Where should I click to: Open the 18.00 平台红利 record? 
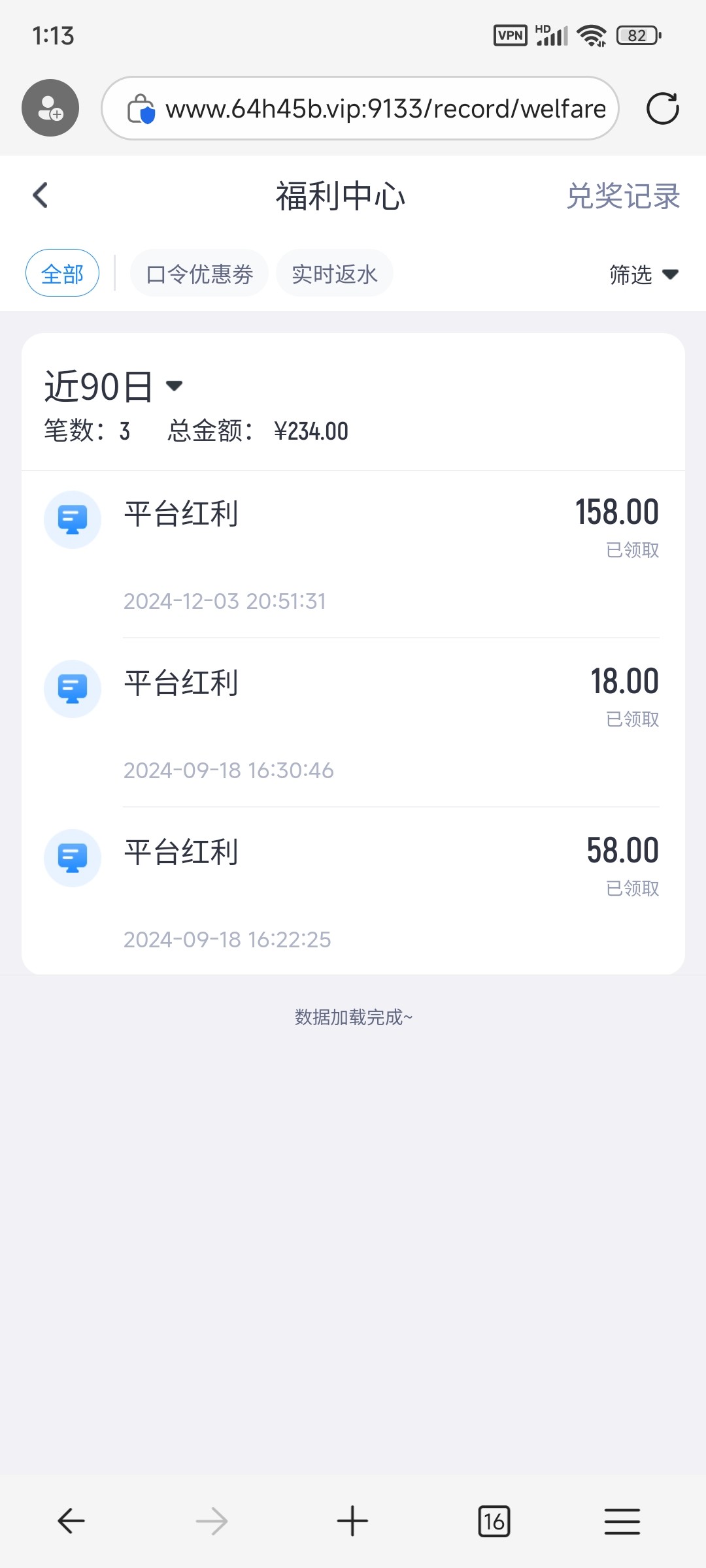pos(353,723)
